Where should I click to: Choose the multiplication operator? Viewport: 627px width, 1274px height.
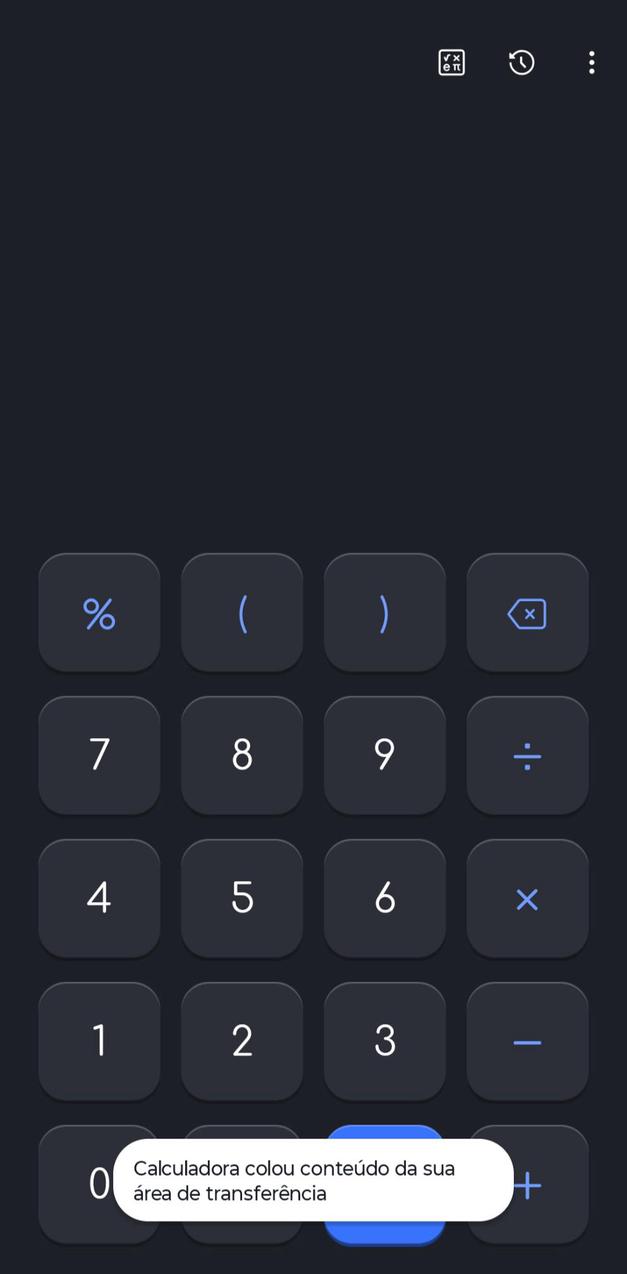pyautogui.click(x=527, y=898)
